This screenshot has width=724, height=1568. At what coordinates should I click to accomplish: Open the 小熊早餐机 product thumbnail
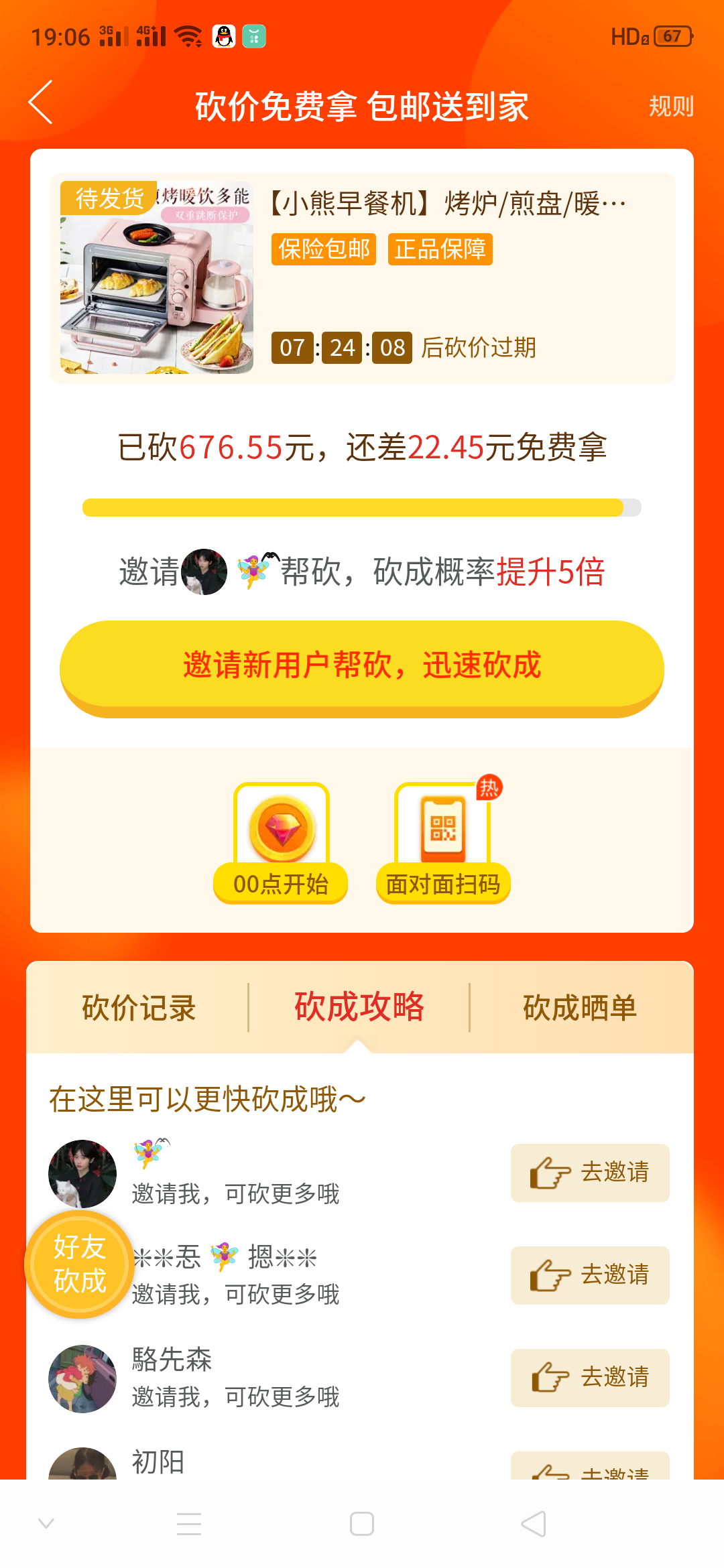(156, 278)
